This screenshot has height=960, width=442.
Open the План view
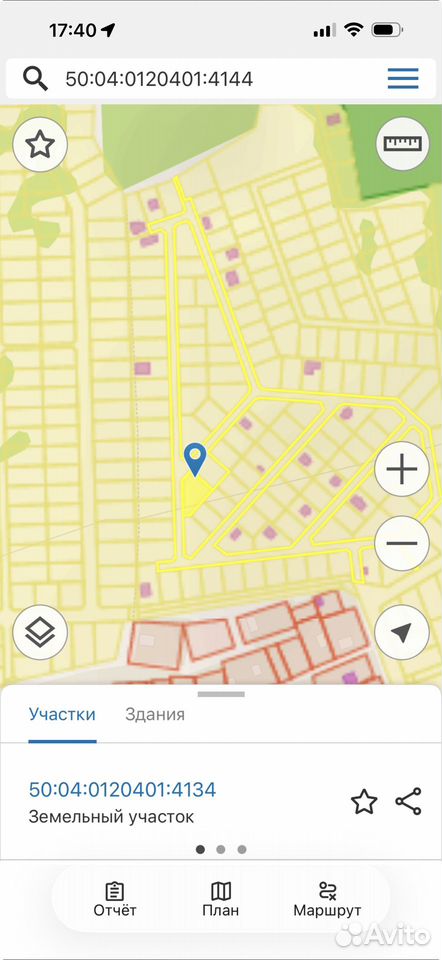click(x=221, y=899)
